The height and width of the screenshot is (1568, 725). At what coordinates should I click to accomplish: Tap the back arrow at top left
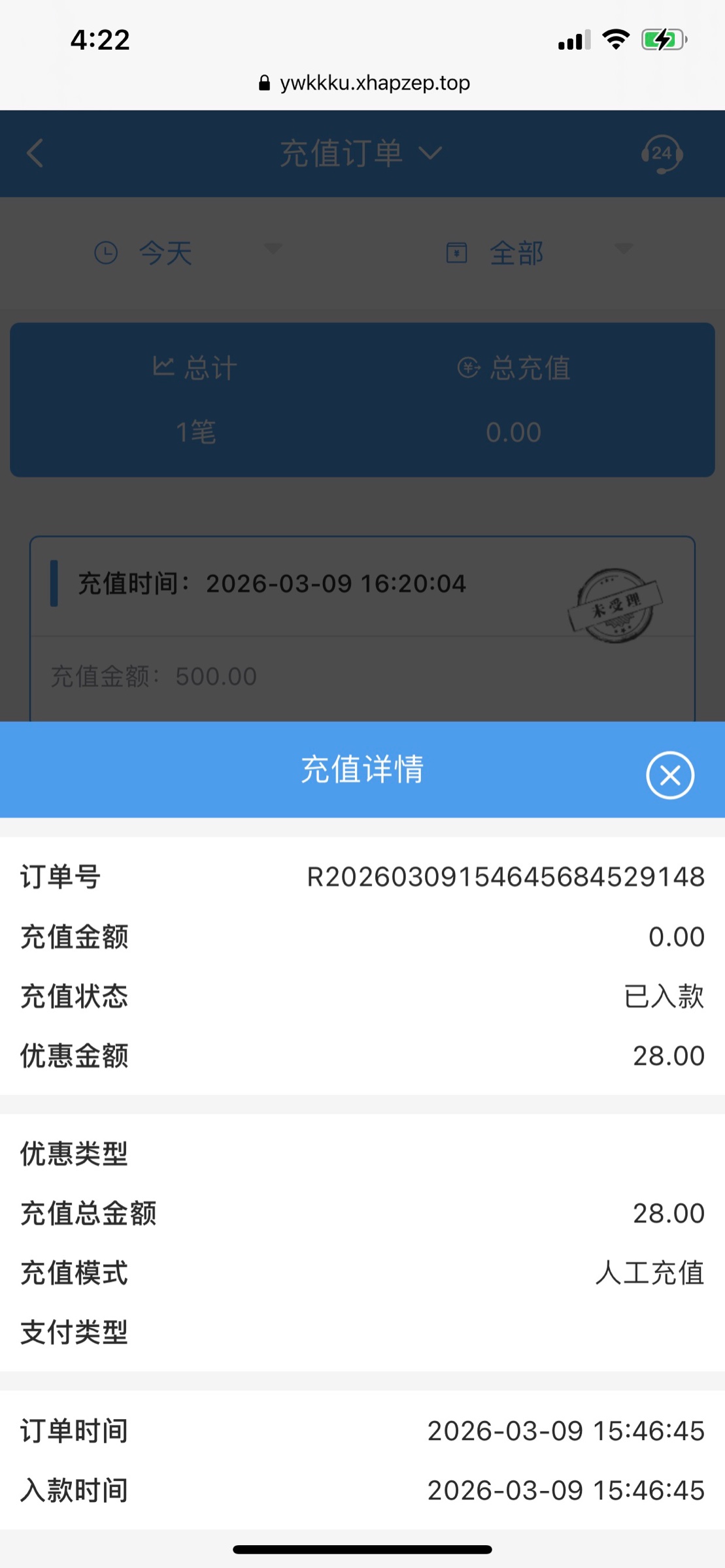click(34, 153)
